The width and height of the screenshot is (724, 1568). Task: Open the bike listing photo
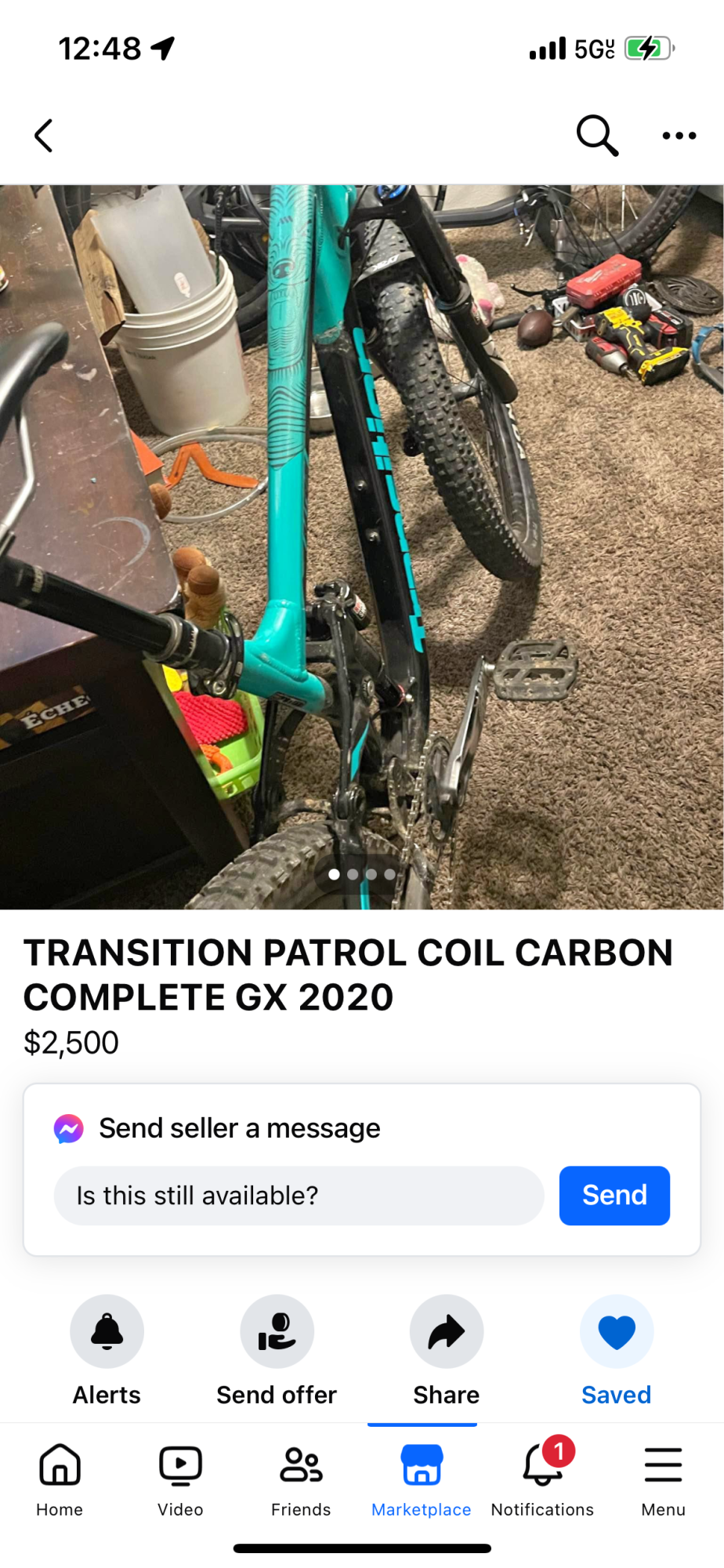point(362,547)
